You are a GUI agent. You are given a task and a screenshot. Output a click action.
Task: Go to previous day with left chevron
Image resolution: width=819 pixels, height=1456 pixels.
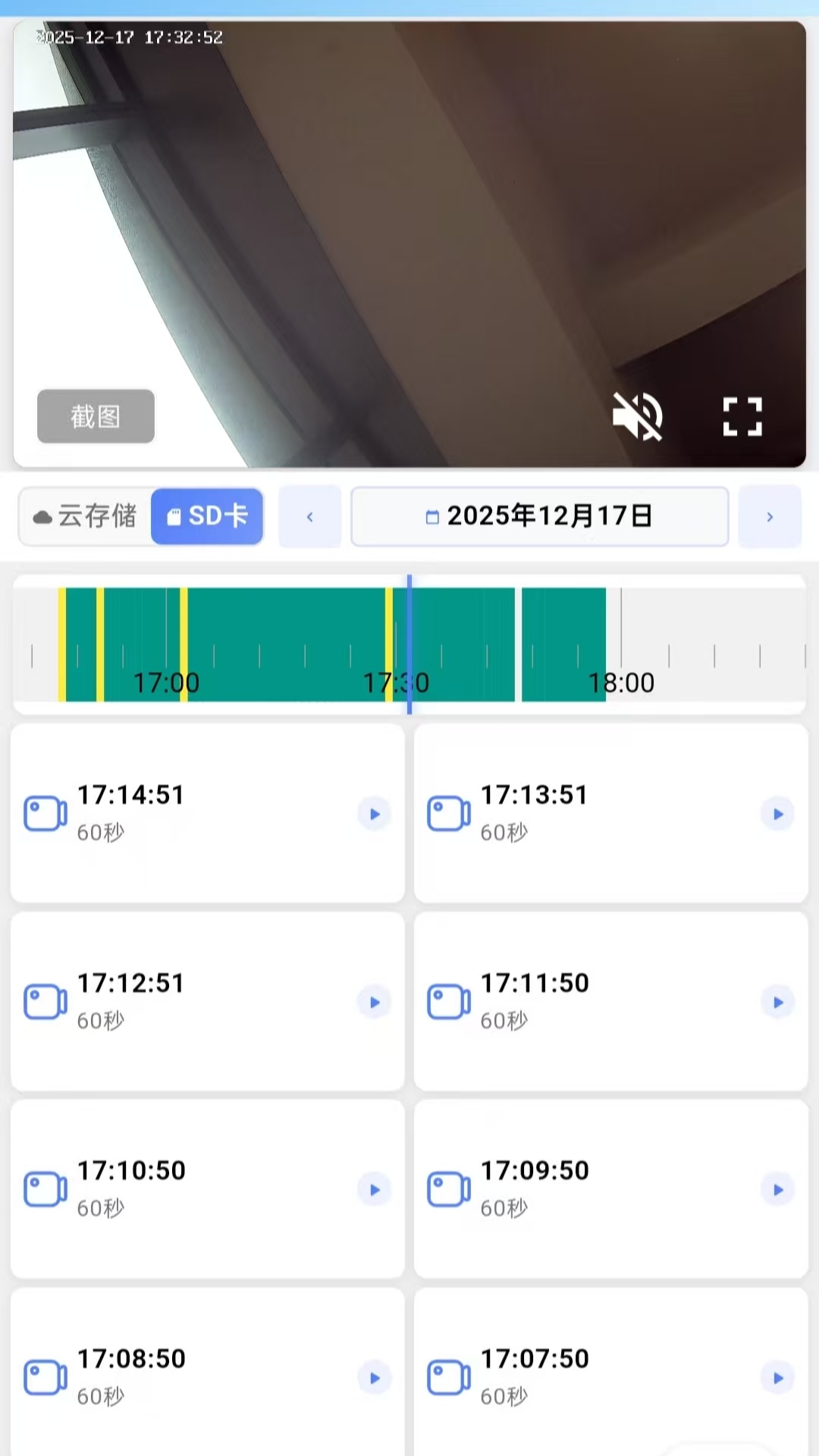[x=309, y=516]
